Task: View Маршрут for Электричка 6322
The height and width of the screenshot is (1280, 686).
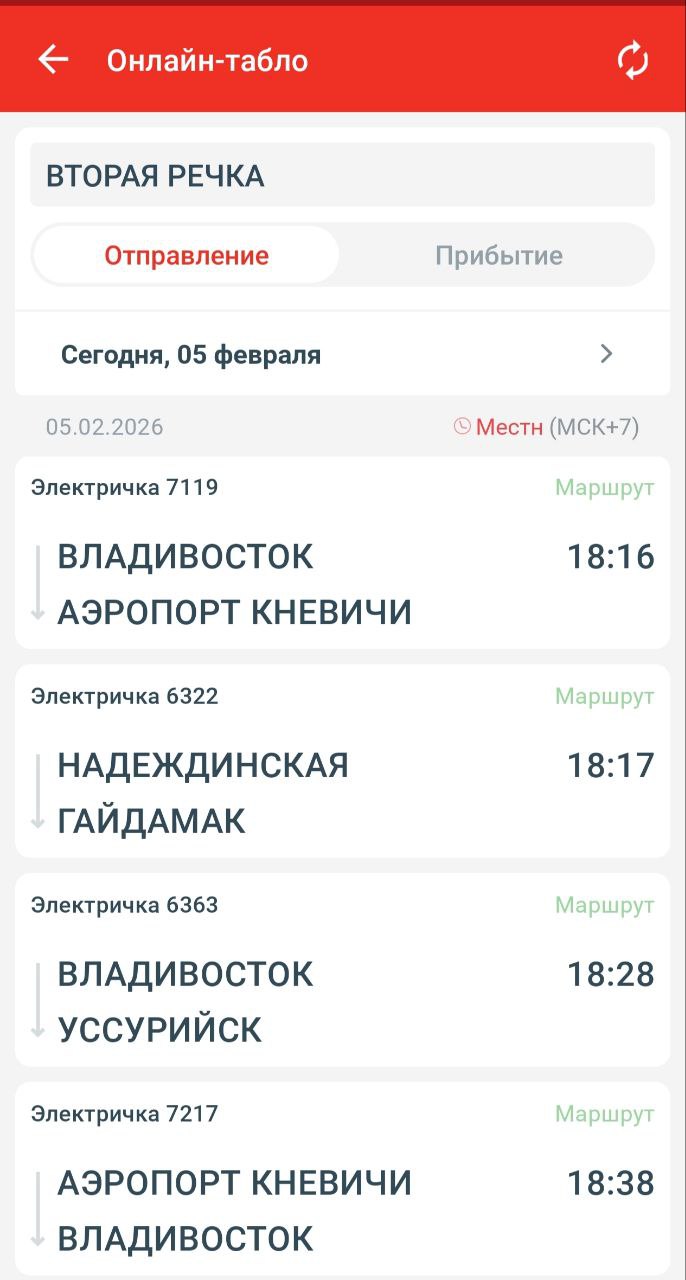Action: coord(604,696)
